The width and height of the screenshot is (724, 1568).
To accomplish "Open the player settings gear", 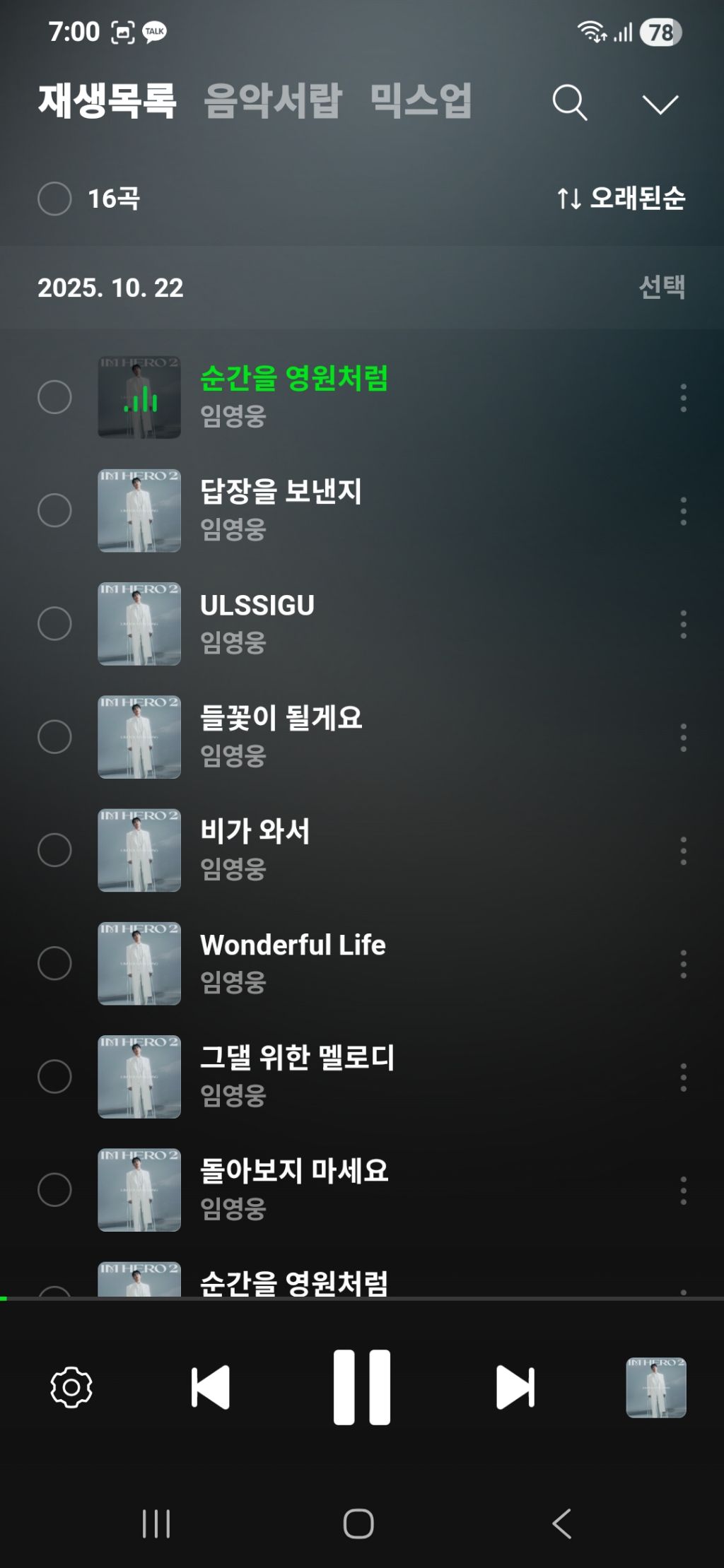I will click(x=71, y=1387).
